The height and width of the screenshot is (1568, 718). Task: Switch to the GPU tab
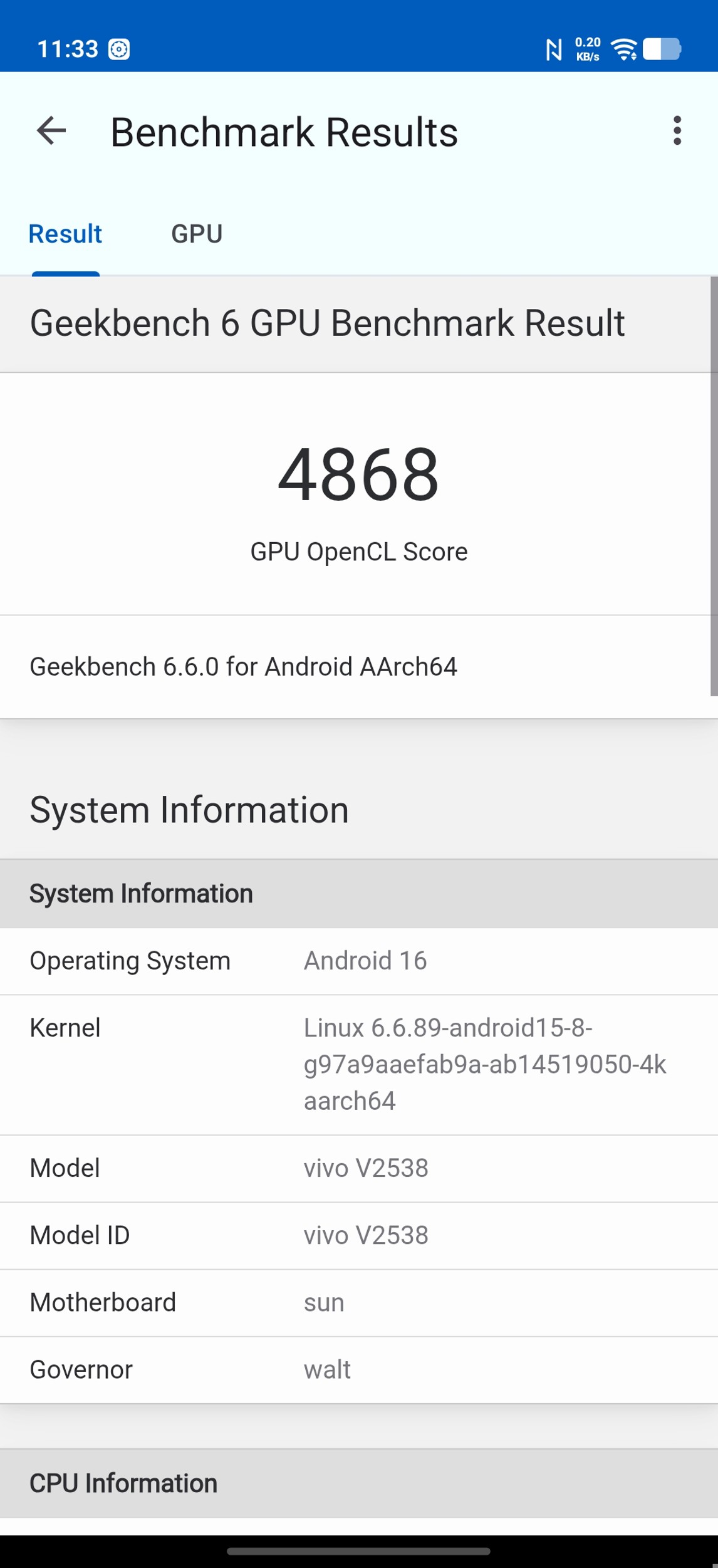197,234
